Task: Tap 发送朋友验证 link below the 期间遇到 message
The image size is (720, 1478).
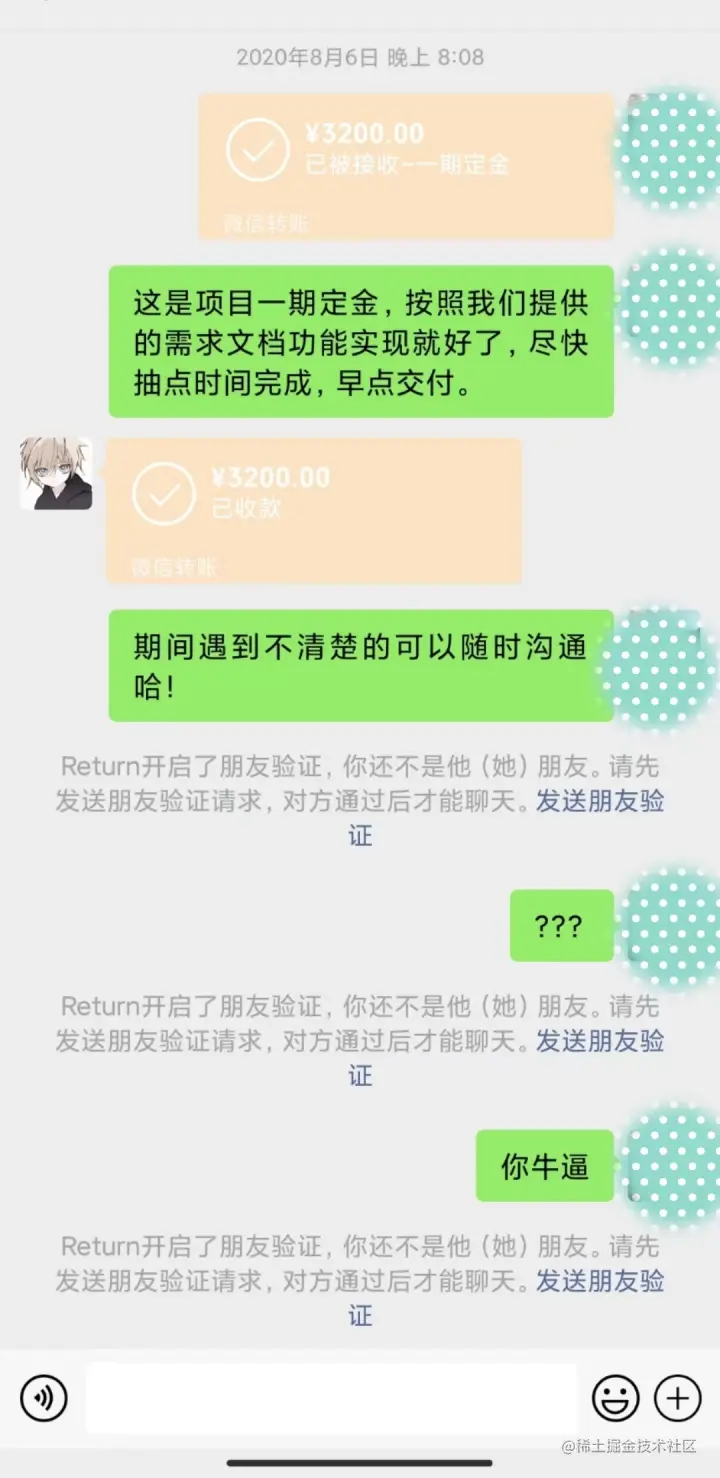Action: [x=600, y=801]
